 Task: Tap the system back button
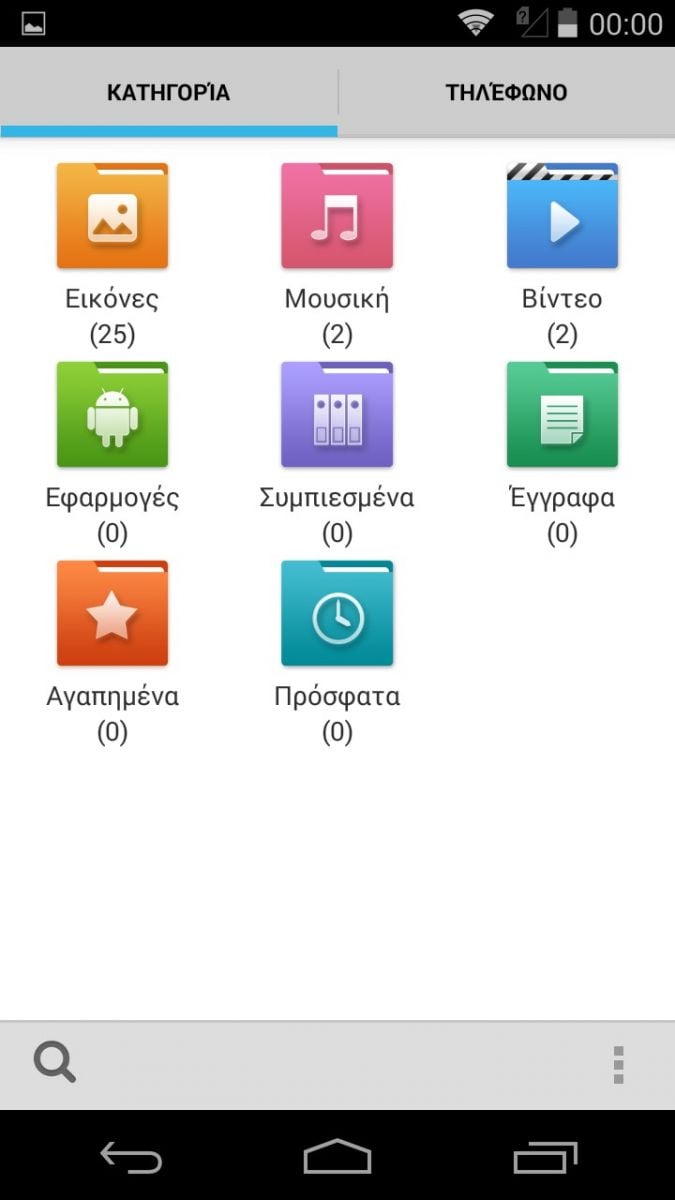(131, 1157)
